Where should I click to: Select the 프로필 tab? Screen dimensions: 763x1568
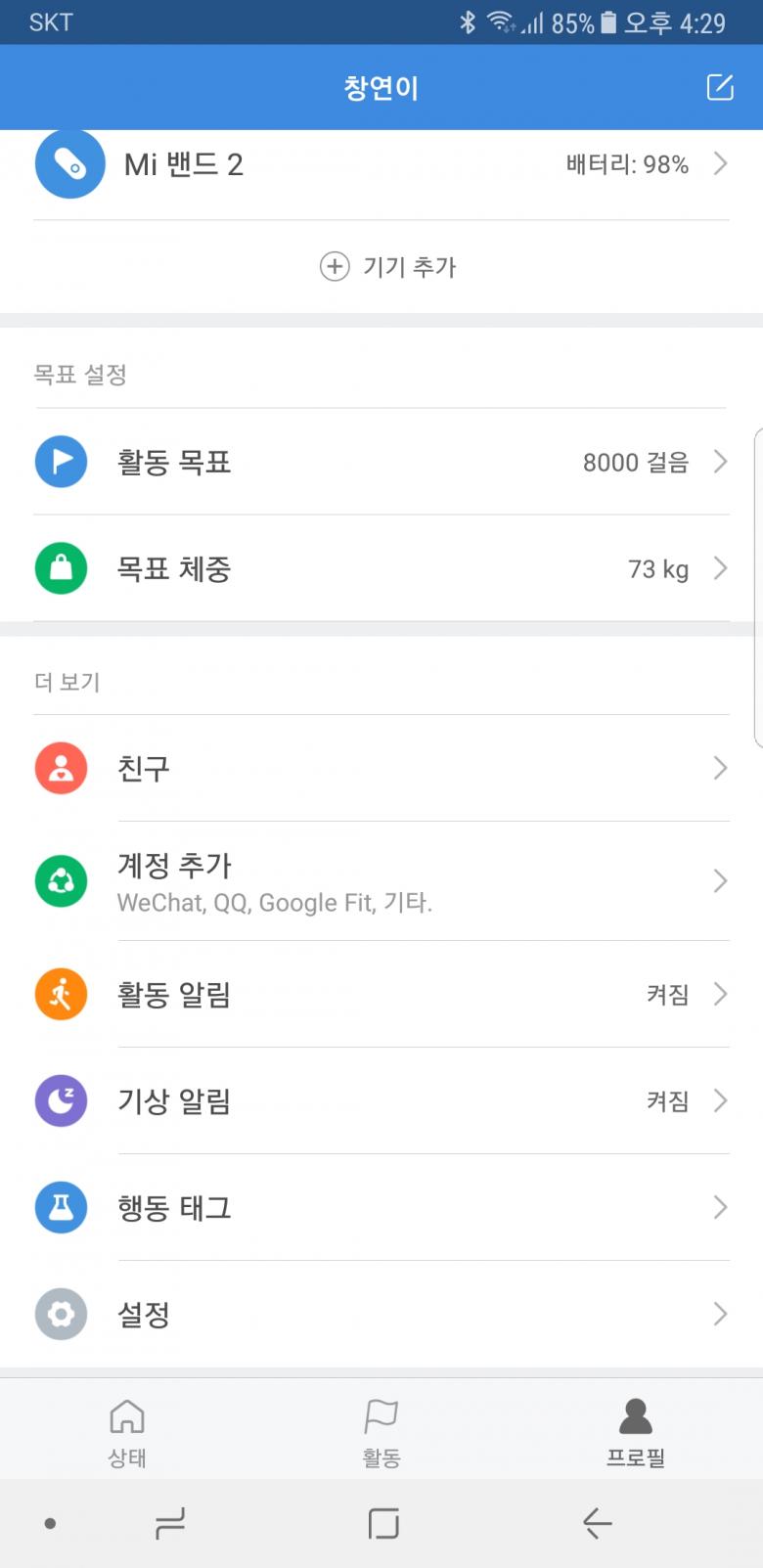click(x=635, y=1431)
